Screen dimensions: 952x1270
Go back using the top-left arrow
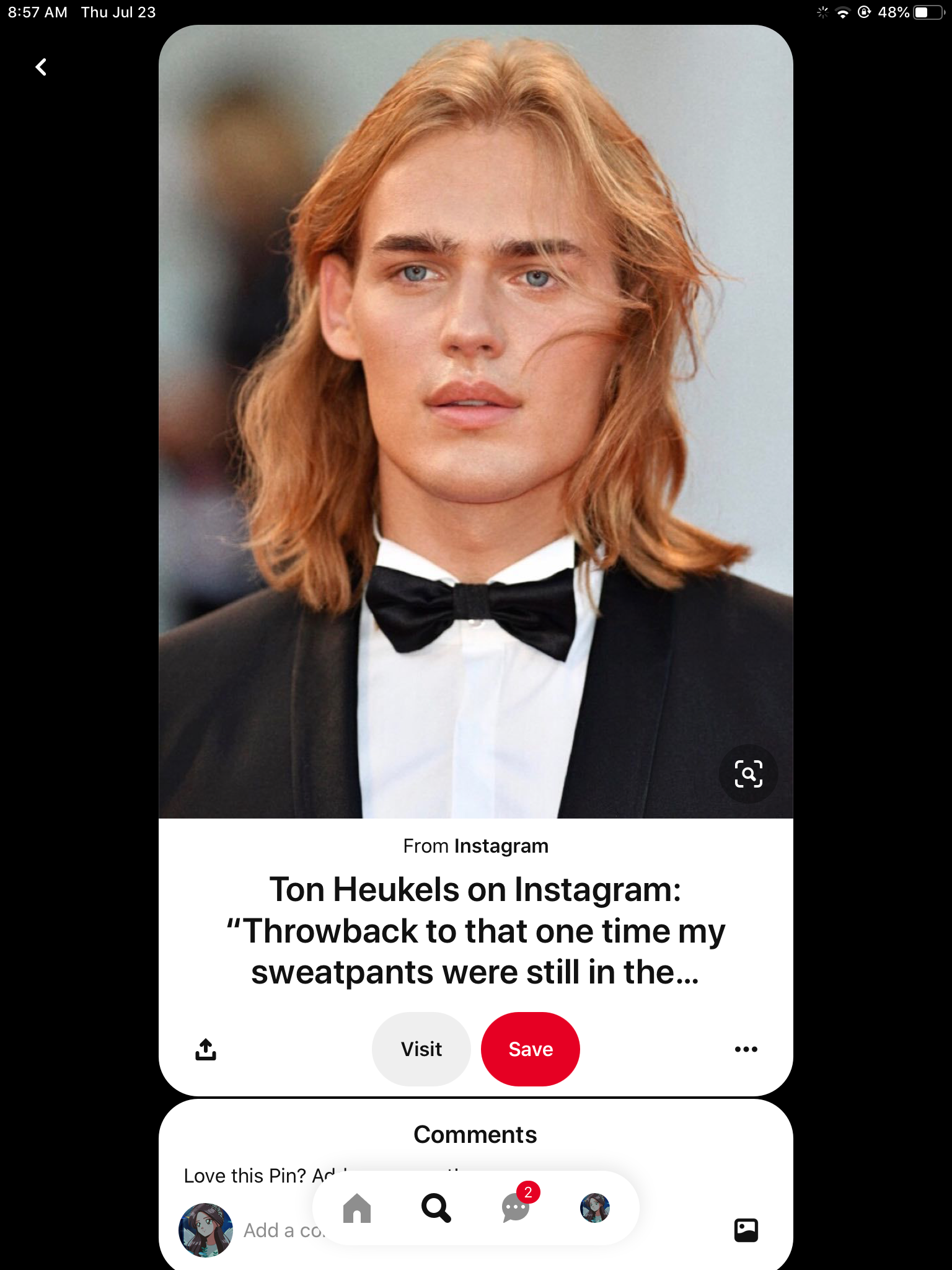point(41,67)
